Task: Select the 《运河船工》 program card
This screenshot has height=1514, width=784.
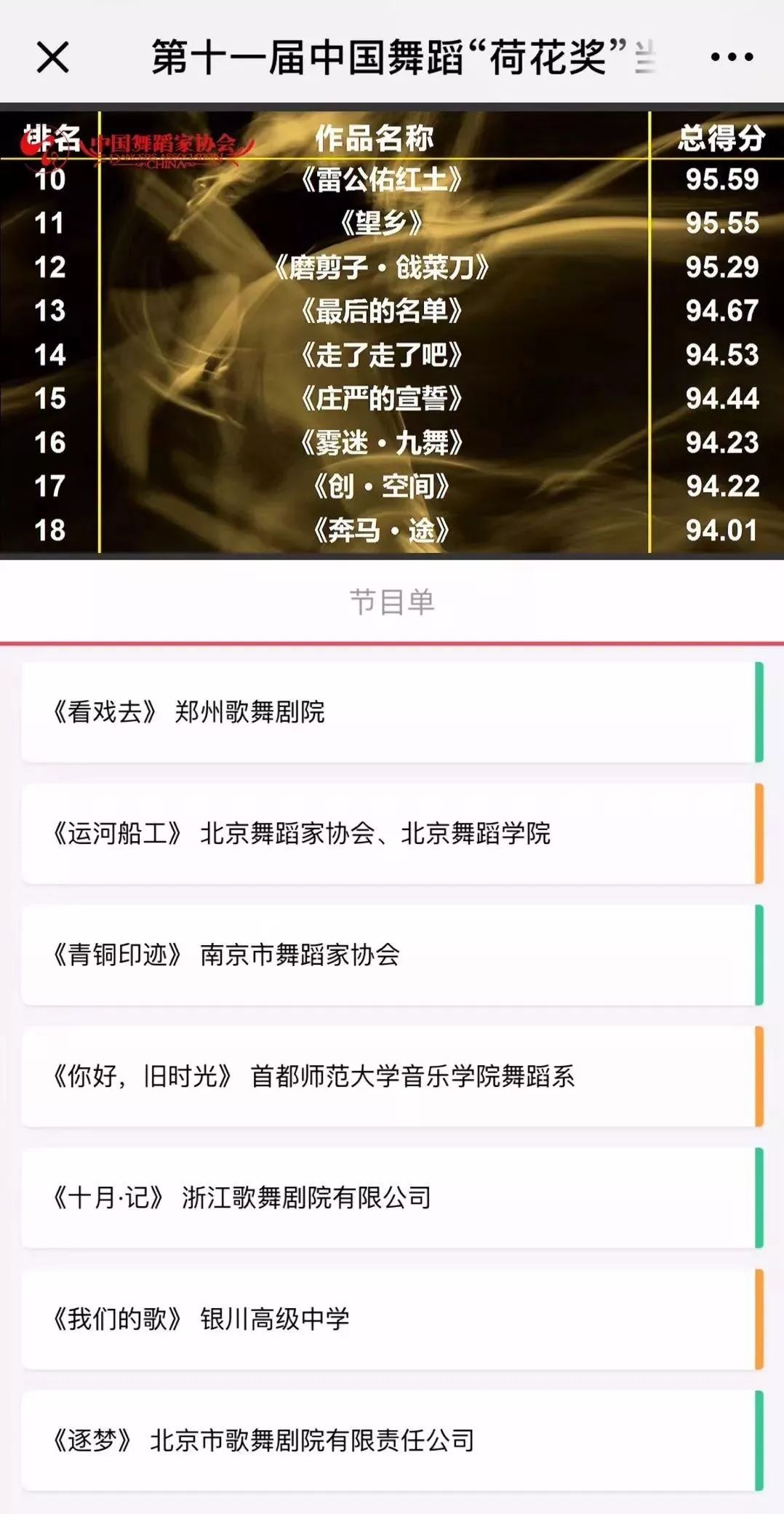Action: [x=391, y=834]
